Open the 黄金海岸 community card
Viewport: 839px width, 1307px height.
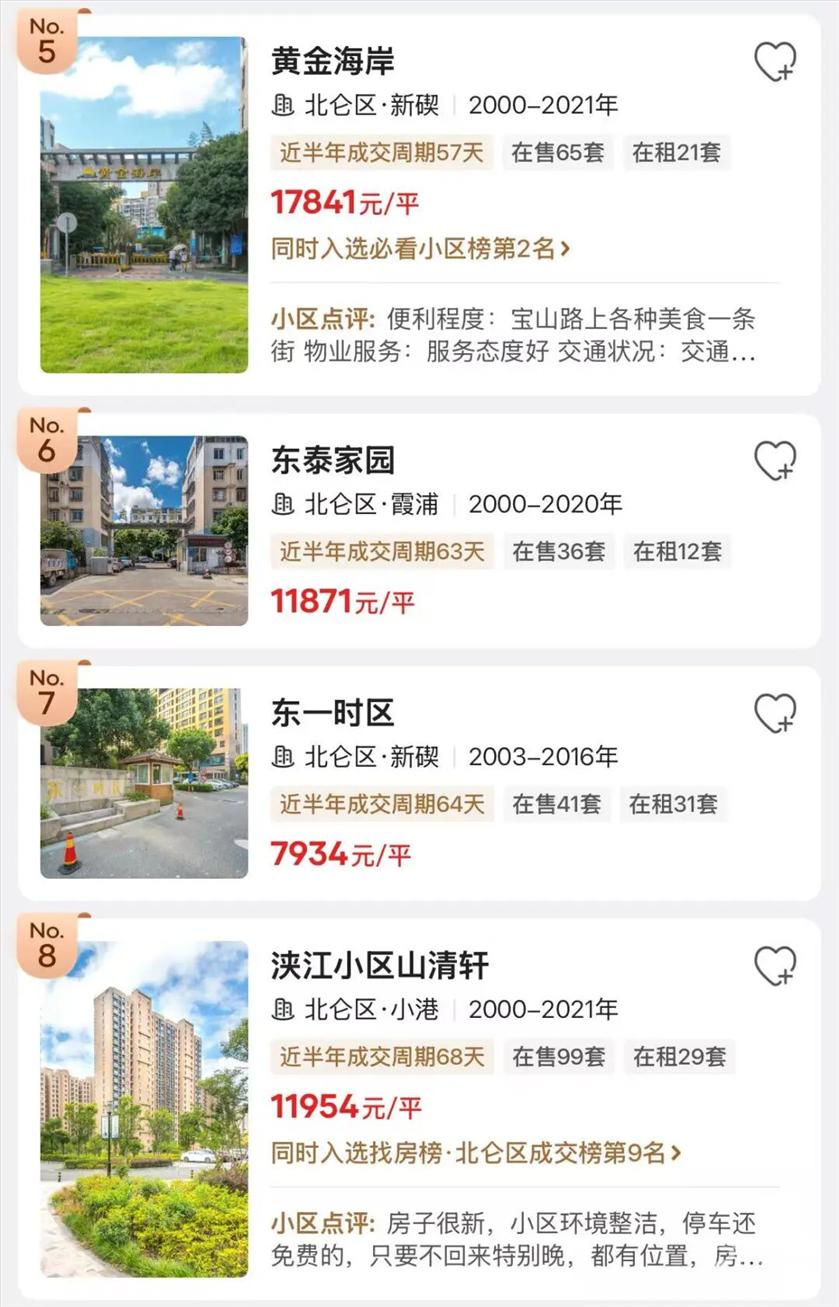333,61
